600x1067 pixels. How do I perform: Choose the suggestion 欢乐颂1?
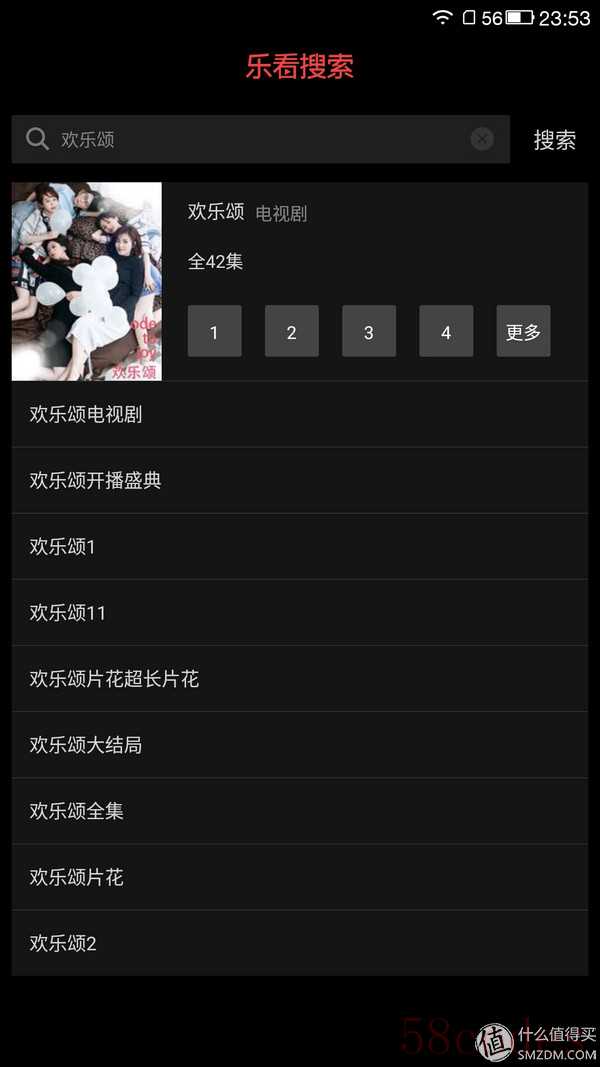[x=299, y=546]
